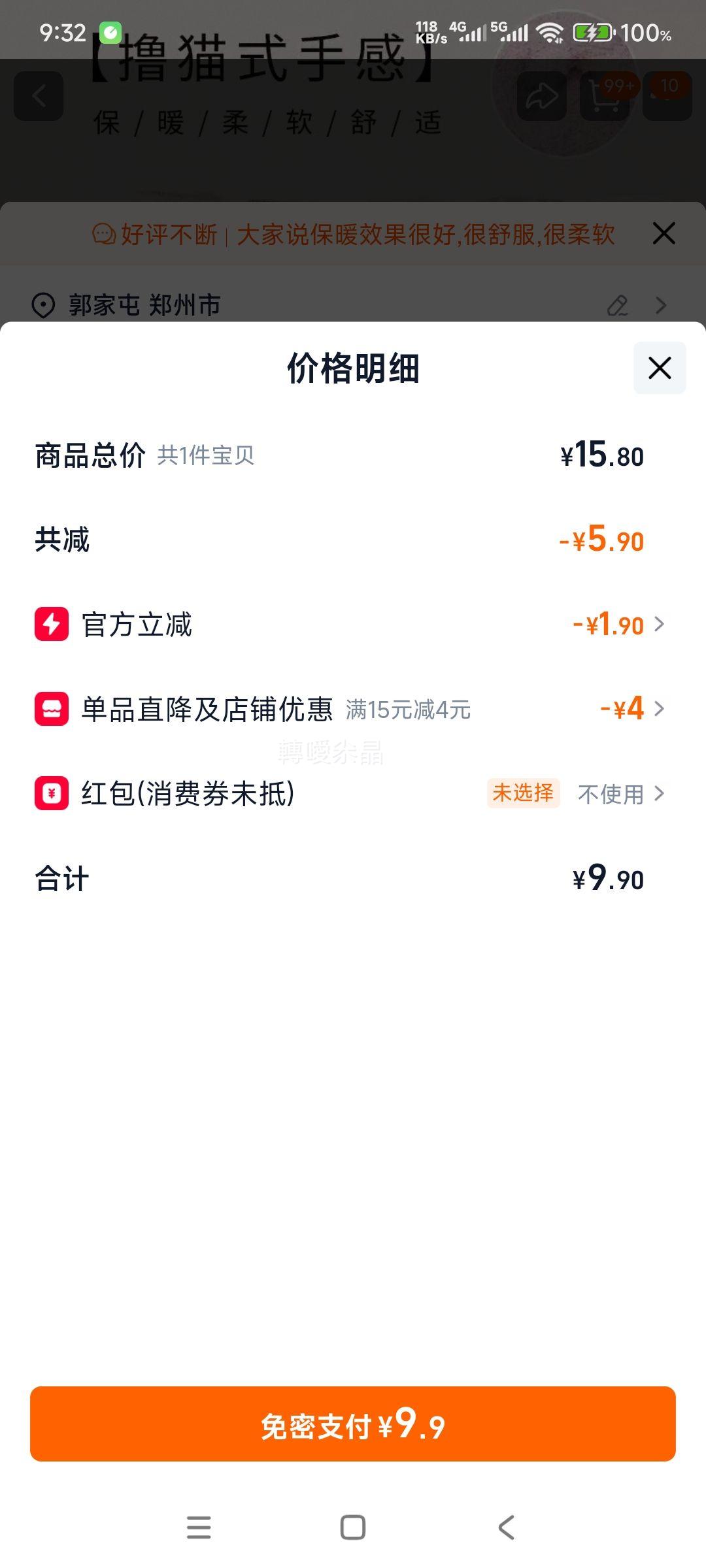Tap 免密支付 ¥9.9 to pay

pos(353,1424)
